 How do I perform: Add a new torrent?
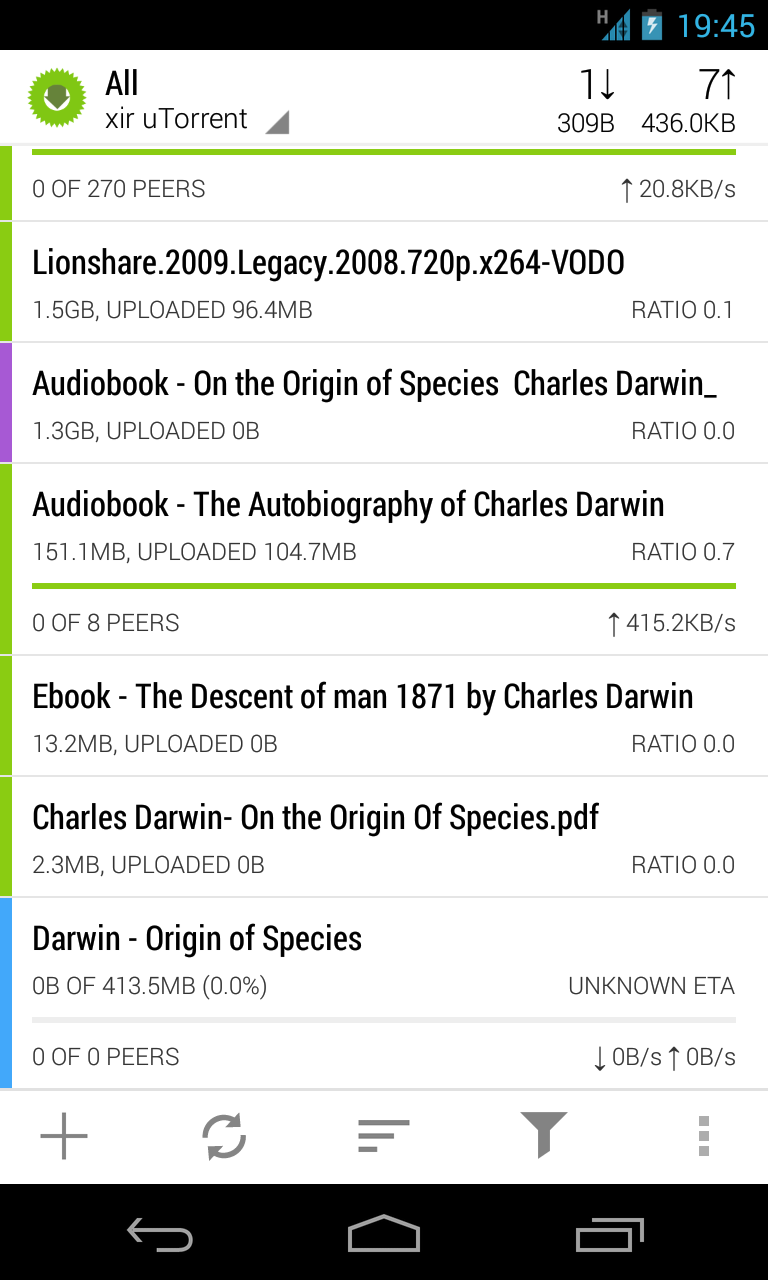64,1136
